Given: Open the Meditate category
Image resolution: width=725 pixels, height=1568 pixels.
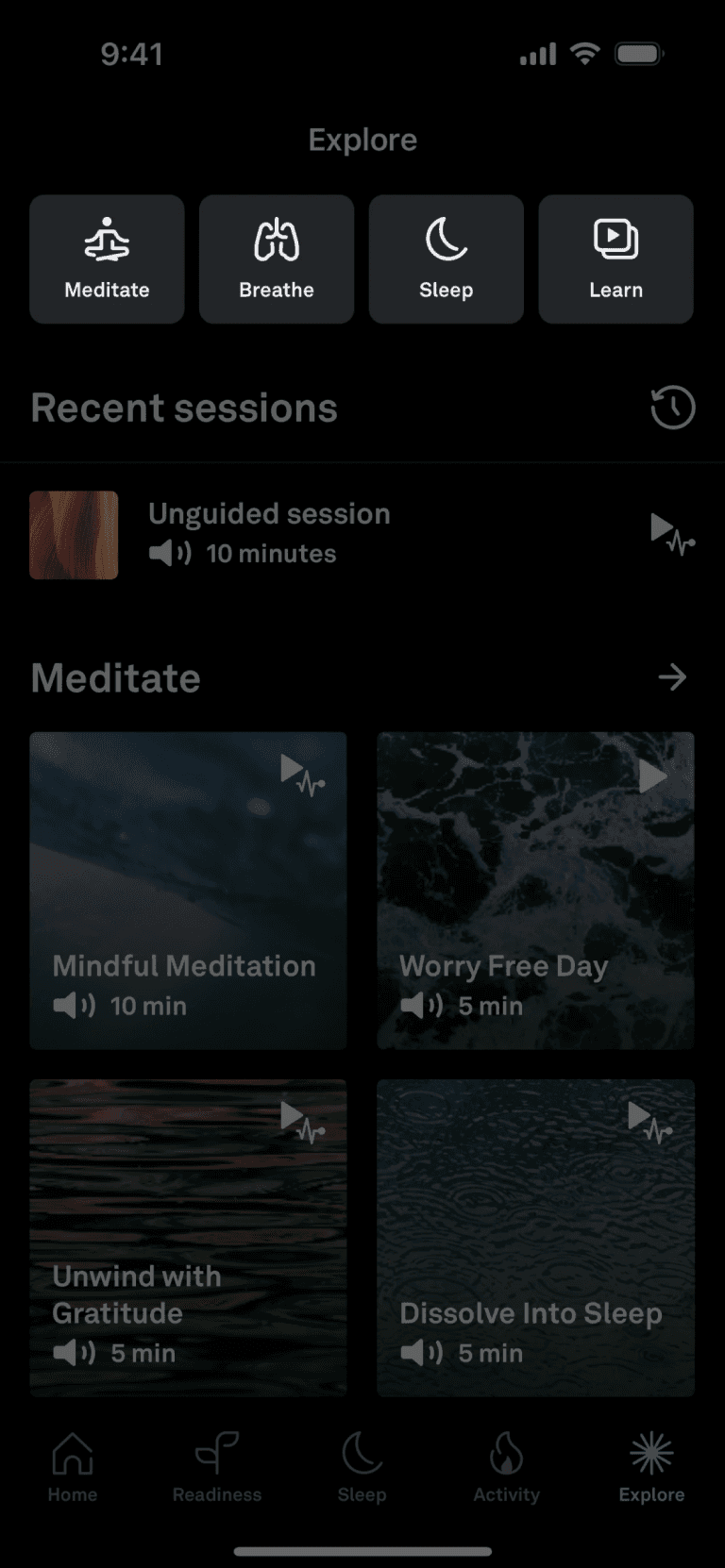Looking at the screenshot, I should tap(107, 259).
